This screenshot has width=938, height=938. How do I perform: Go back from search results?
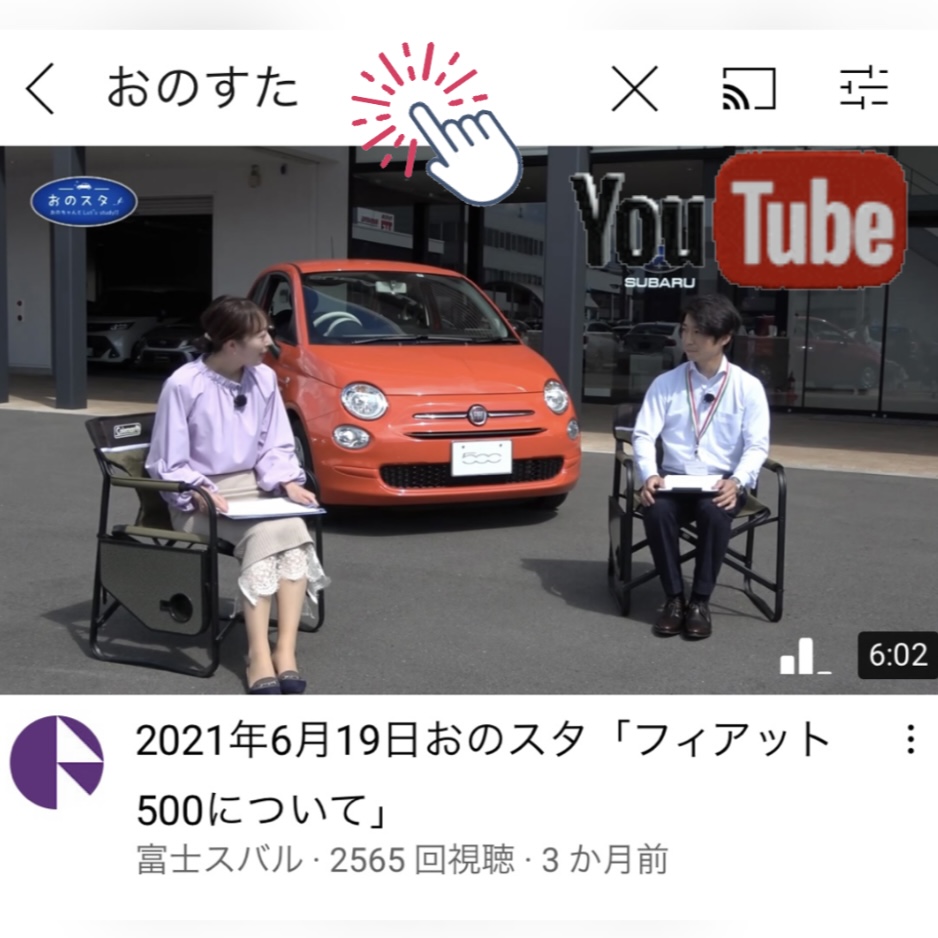40,90
